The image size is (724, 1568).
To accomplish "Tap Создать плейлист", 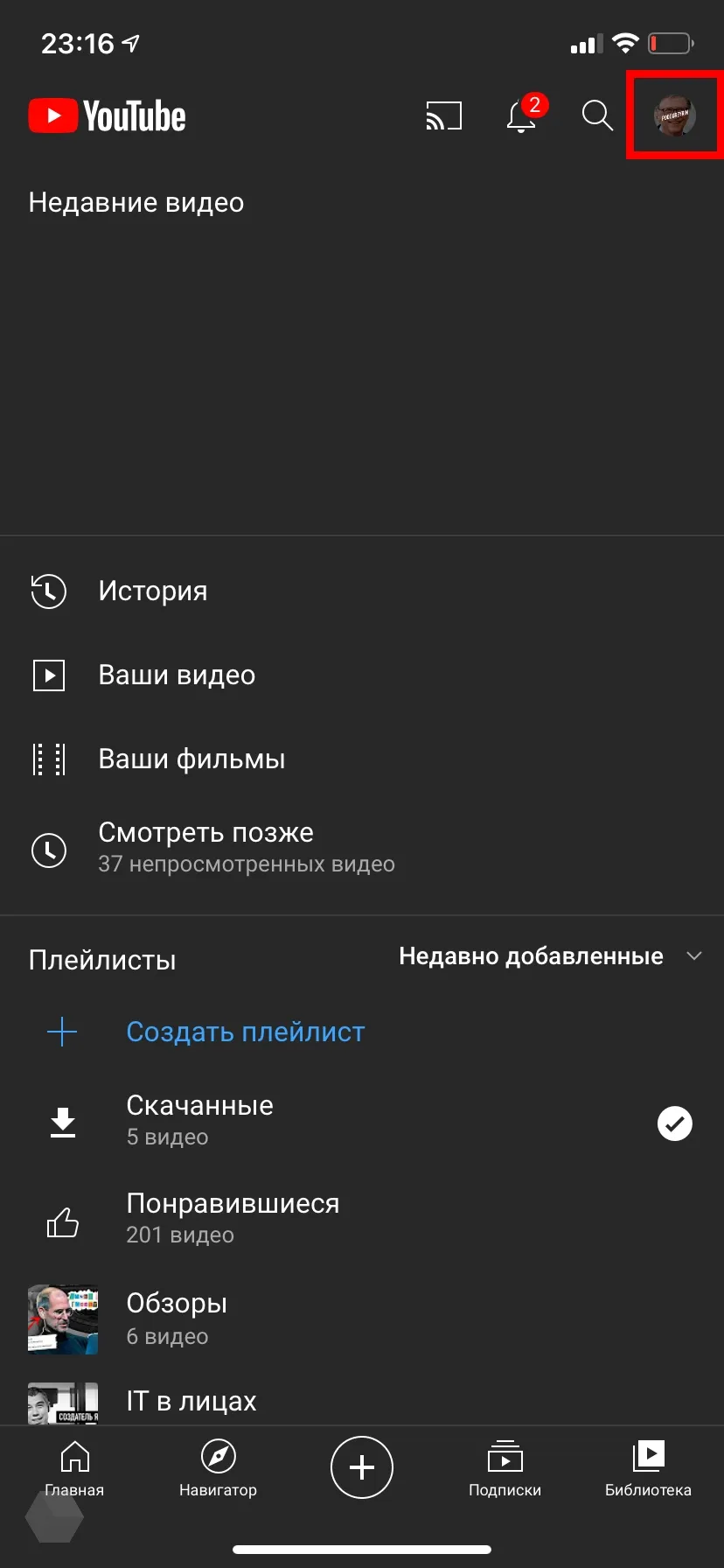I will [x=362, y=1032].
